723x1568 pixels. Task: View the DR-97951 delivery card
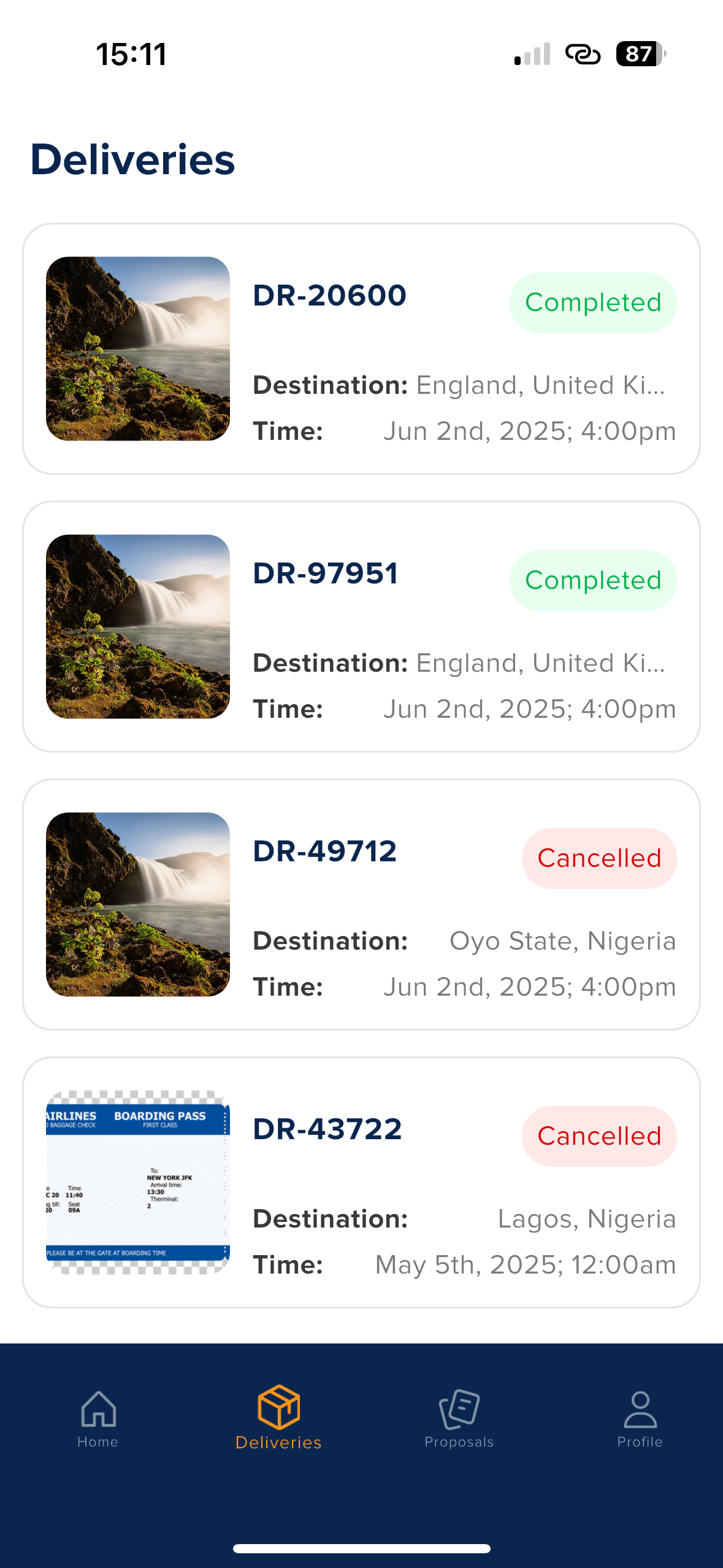pyautogui.click(x=361, y=626)
